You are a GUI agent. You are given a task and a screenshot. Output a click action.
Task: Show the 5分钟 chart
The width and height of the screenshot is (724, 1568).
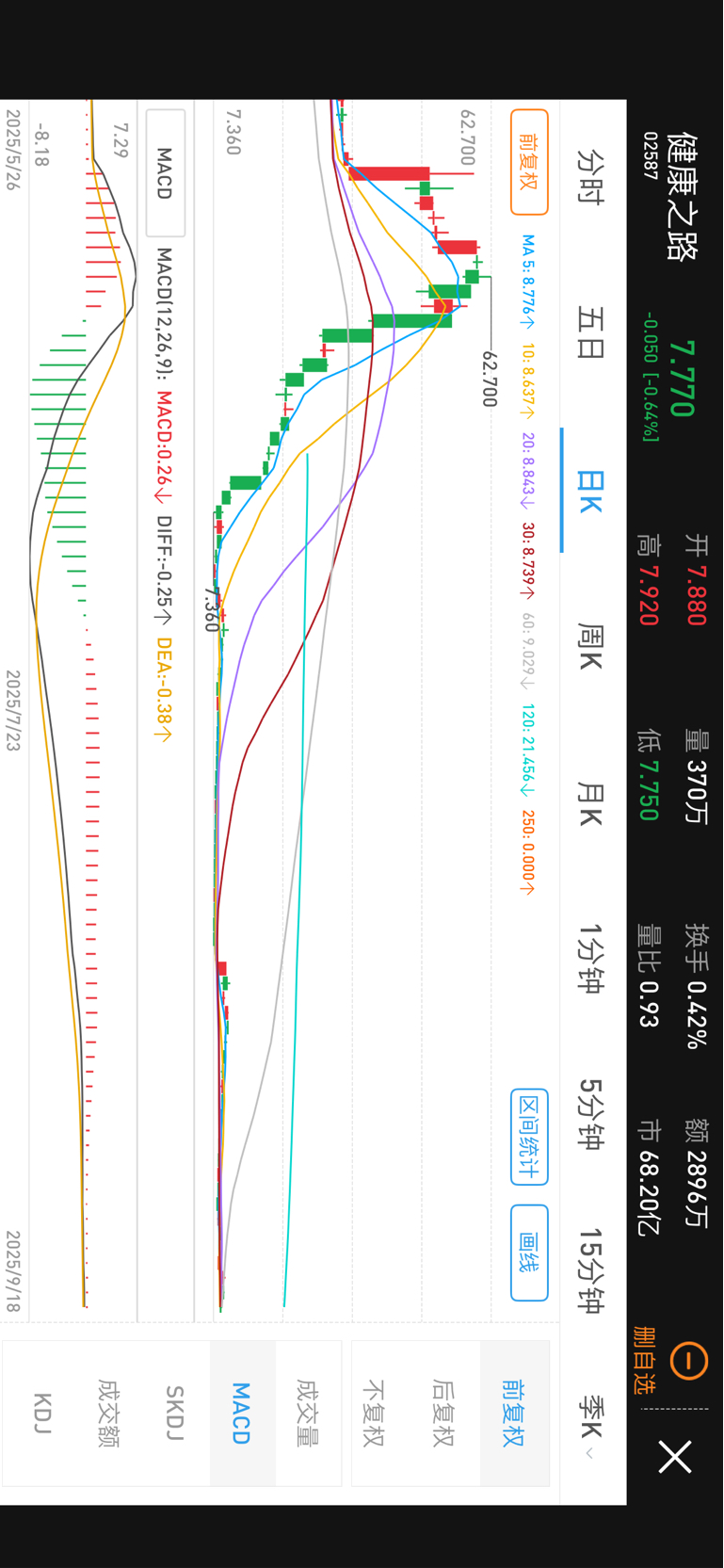coord(591,1115)
